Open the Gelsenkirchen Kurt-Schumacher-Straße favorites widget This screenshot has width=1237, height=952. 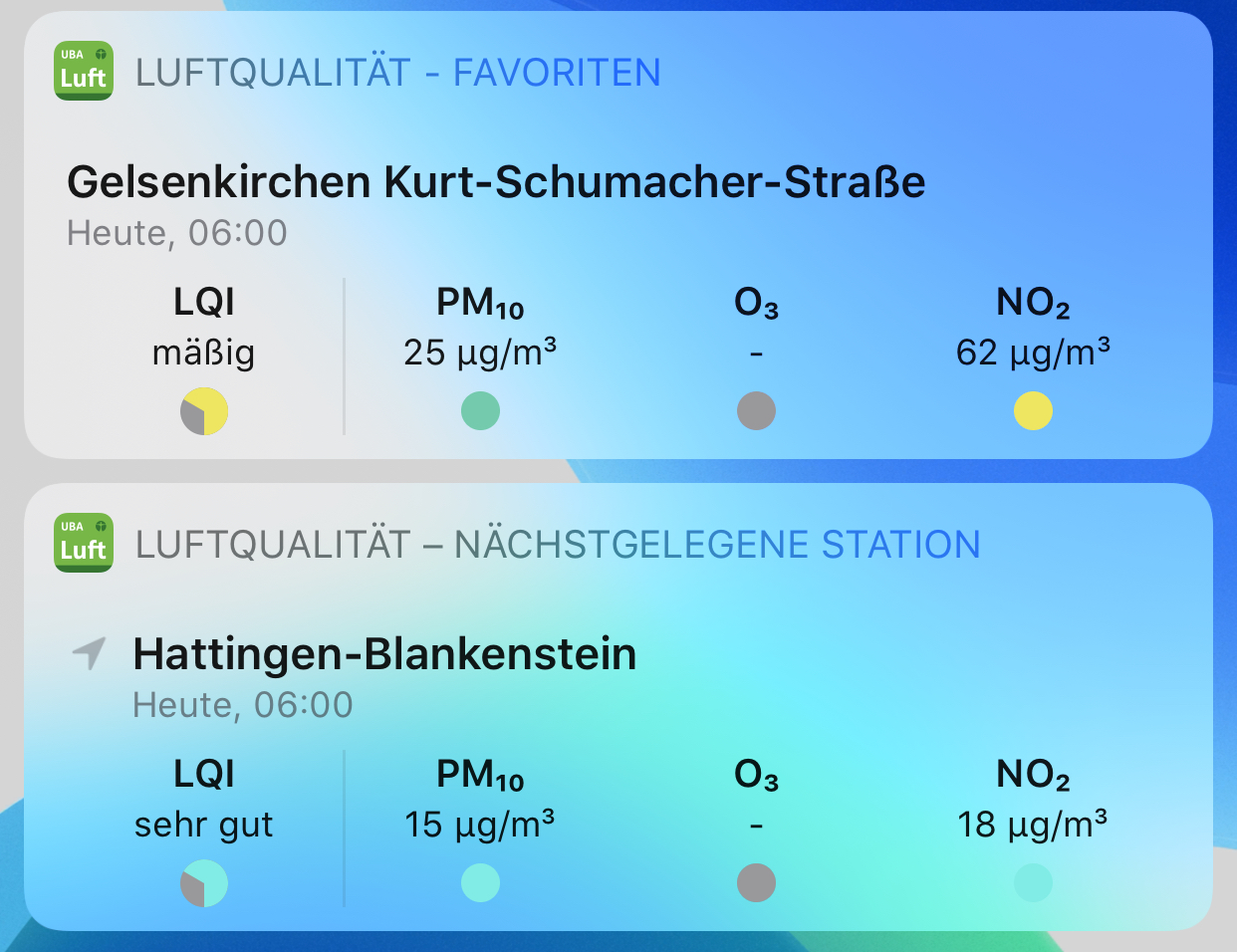pos(496,182)
